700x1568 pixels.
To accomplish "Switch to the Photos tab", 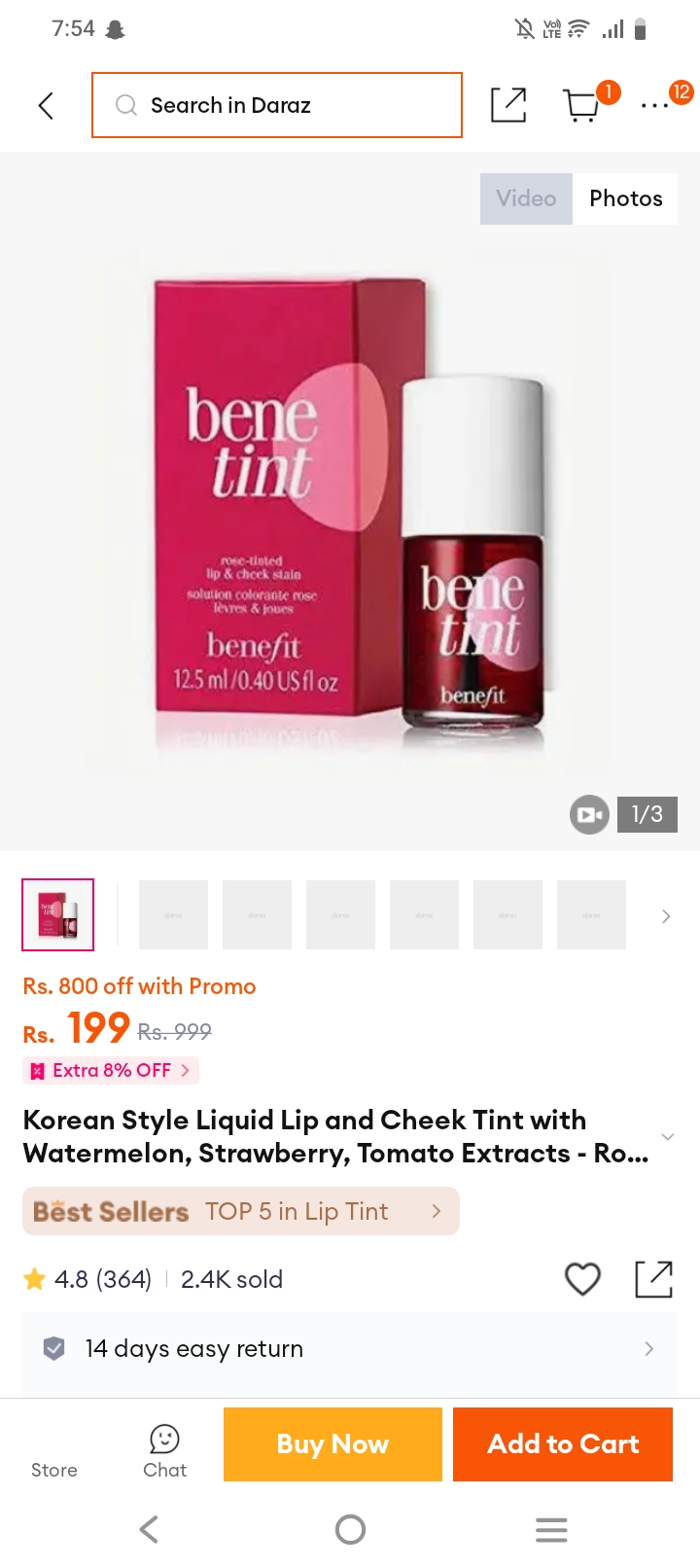I will click(625, 198).
